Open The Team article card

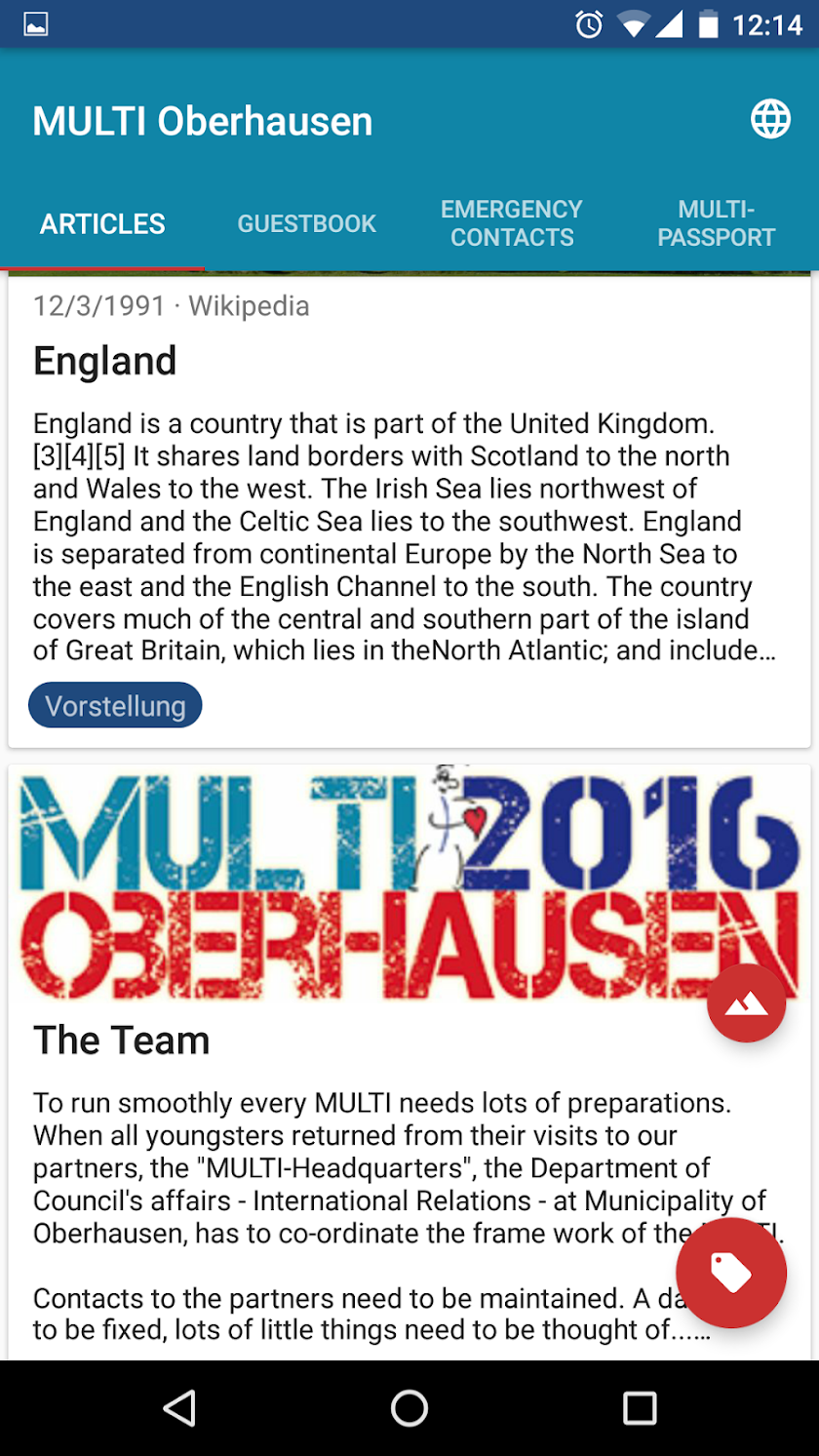pos(409,1062)
